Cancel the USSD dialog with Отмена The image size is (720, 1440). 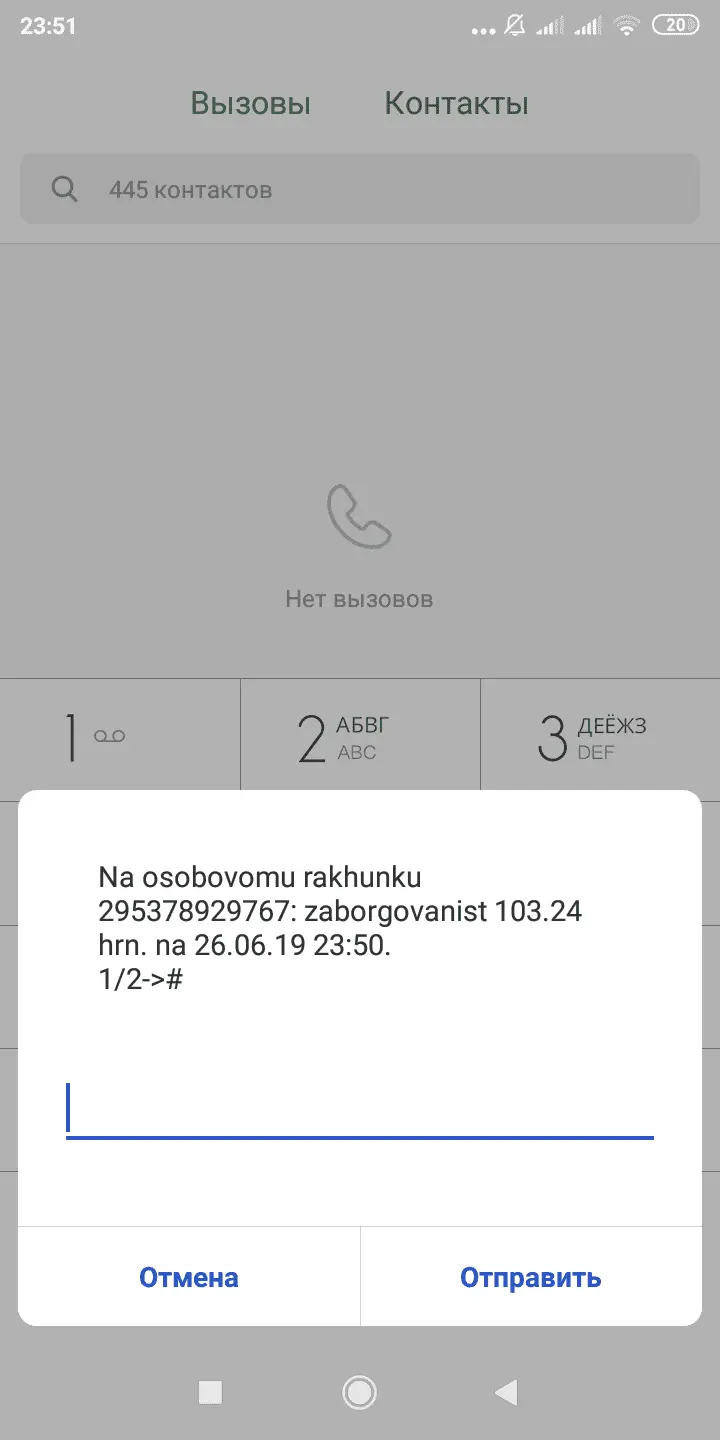pos(189,1277)
